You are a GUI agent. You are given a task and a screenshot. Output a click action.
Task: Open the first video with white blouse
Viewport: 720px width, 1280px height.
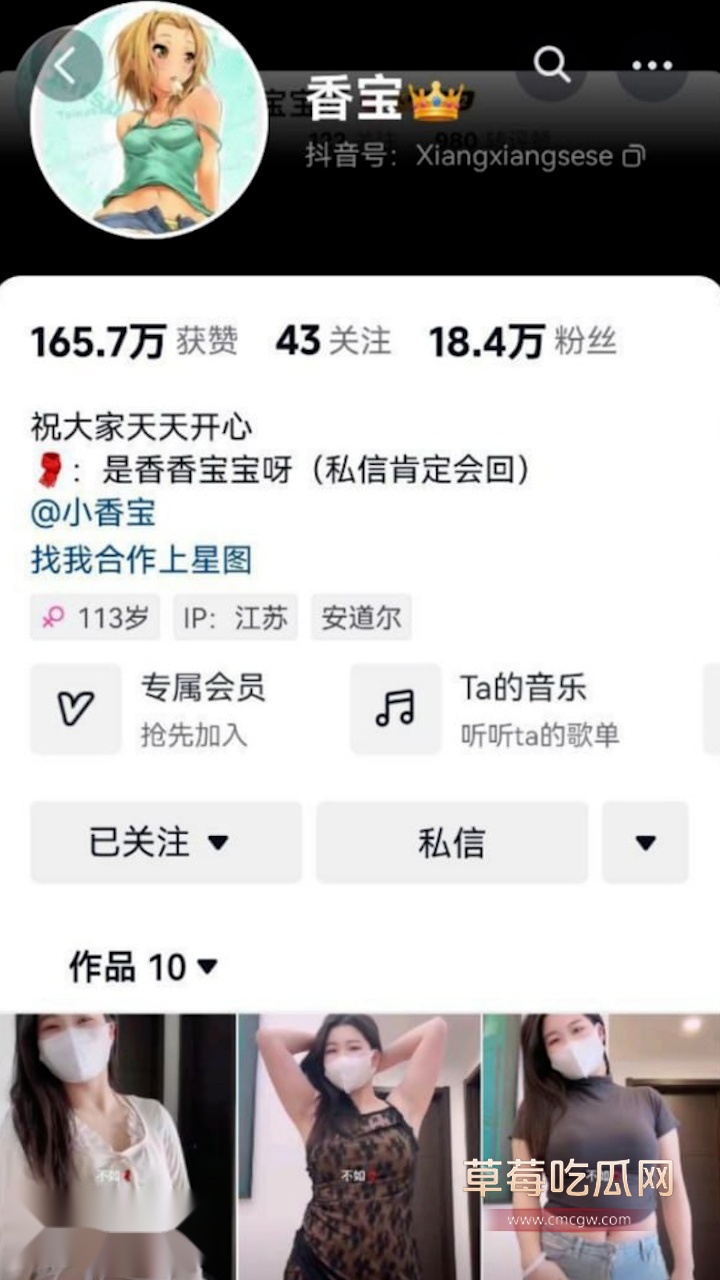tap(117, 1146)
